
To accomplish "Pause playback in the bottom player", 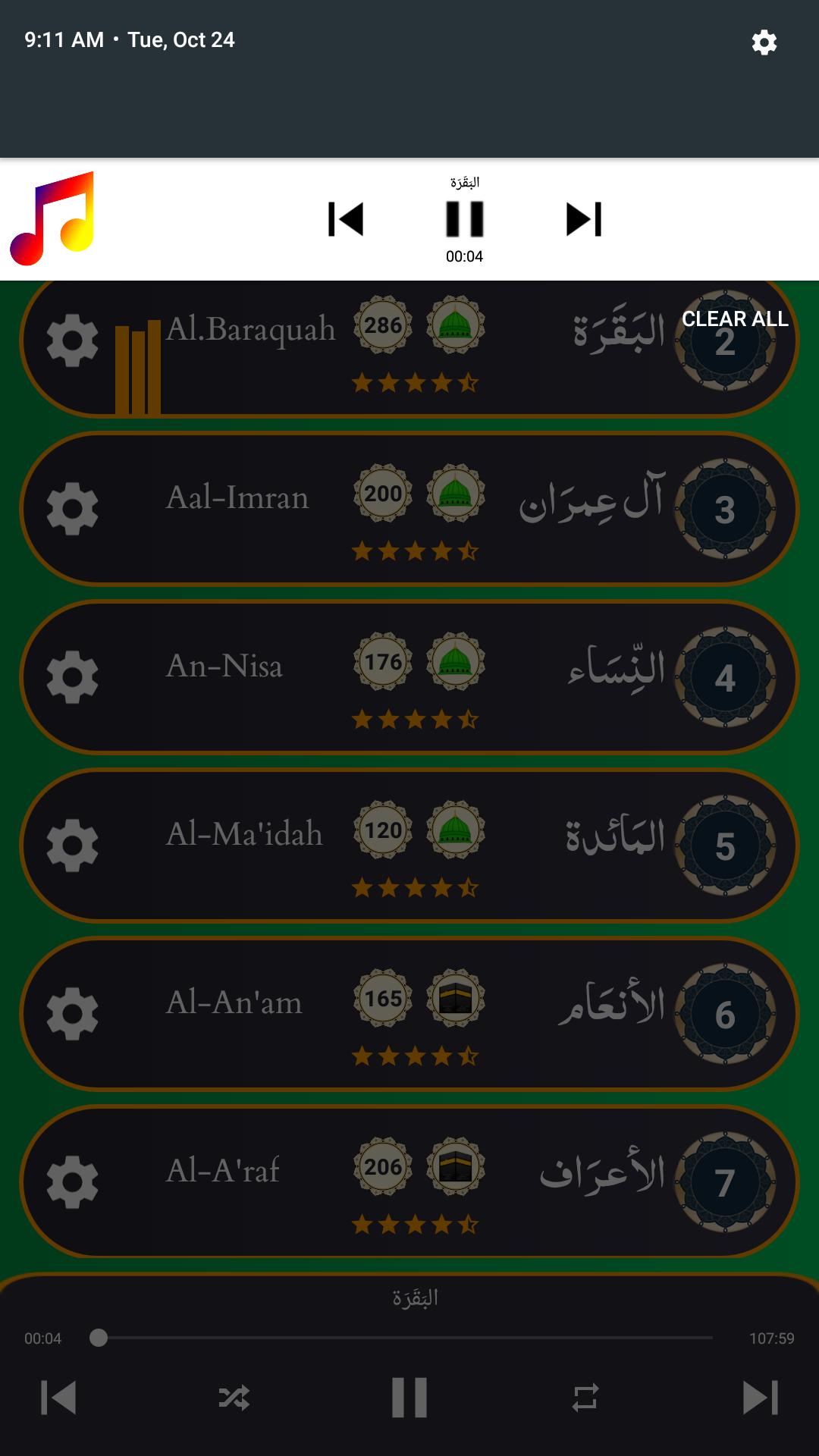I will coord(409,1398).
